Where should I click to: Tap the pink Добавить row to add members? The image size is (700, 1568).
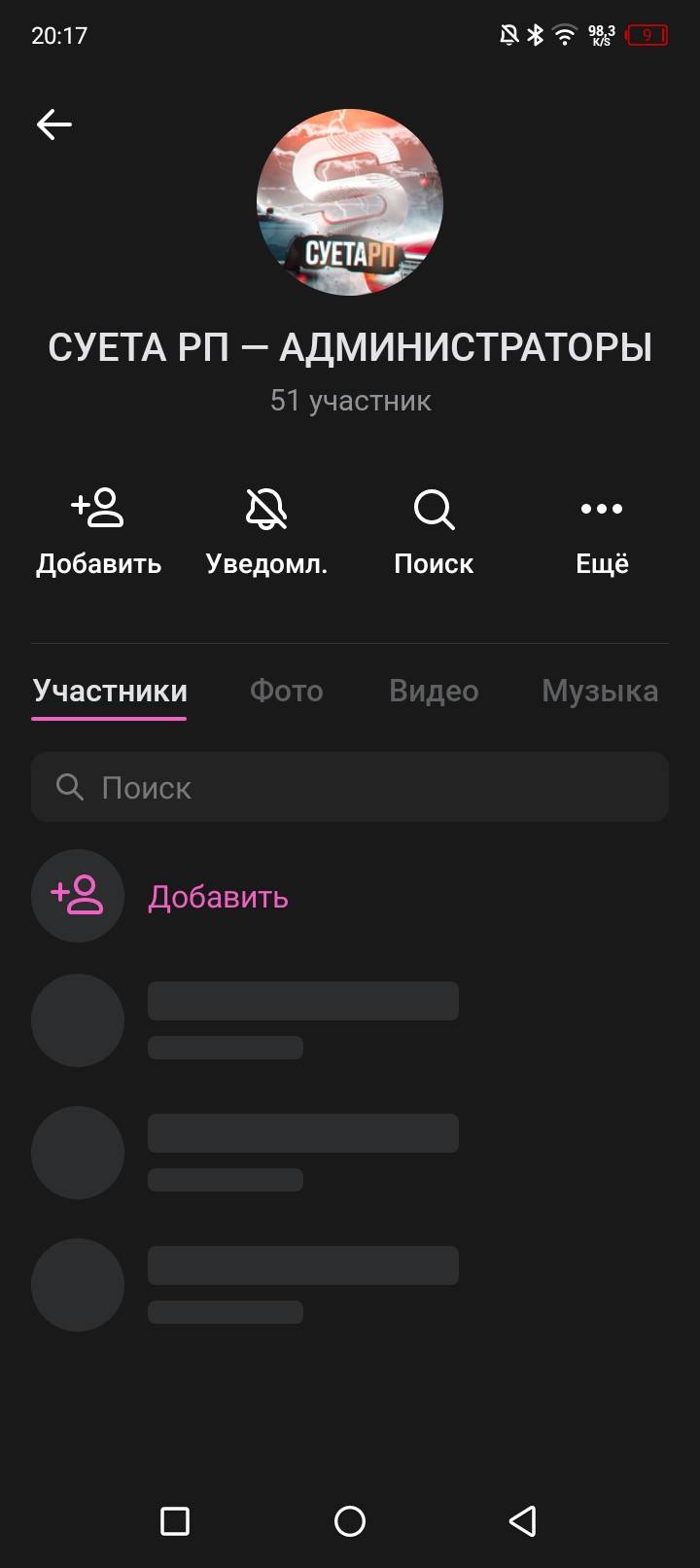click(x=350, y=896)
